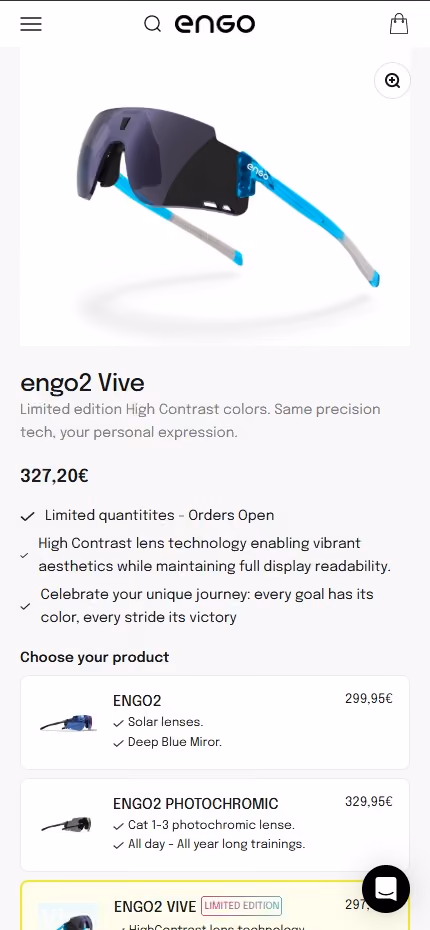Image resolution: width=430 pixels, height=930 pixels.
Task: Open the chat support bubble
Action: 386,888
